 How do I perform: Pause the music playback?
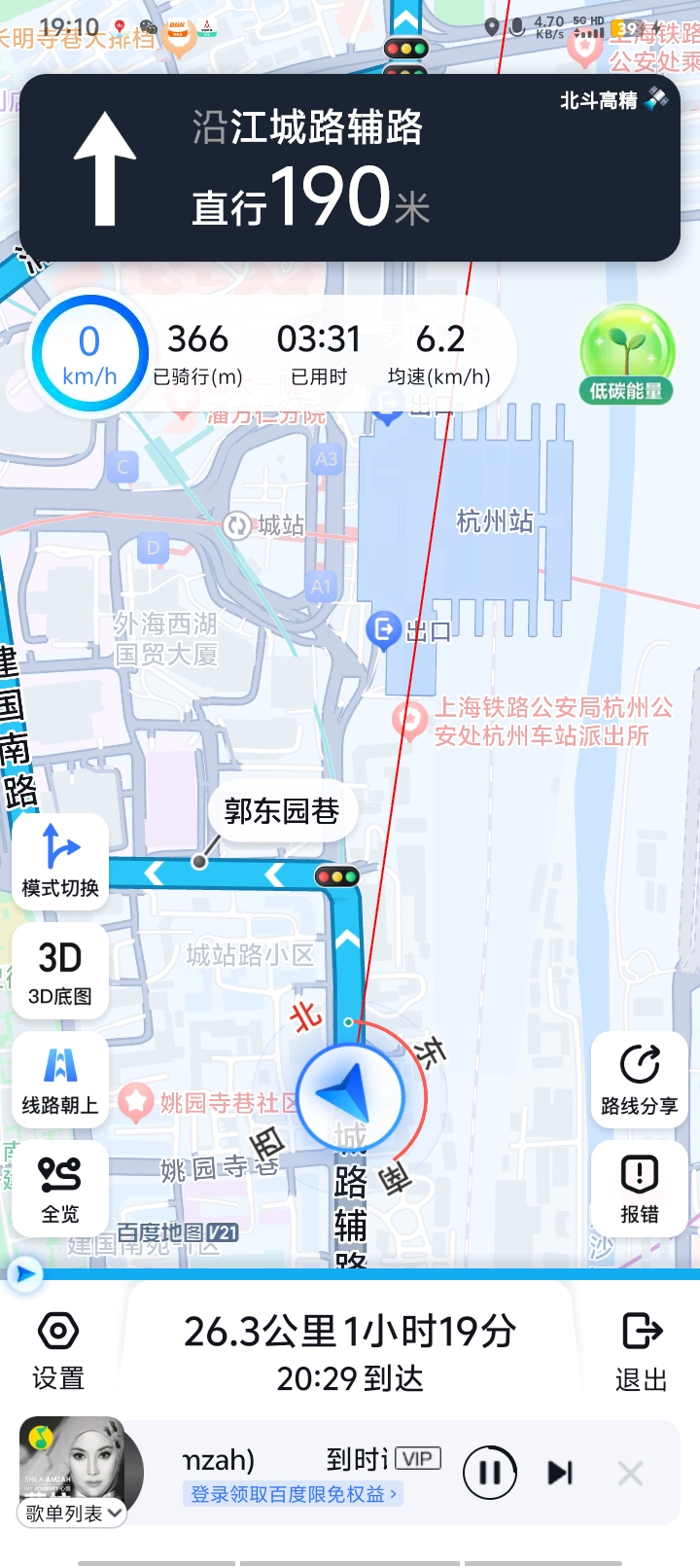(x=489, y=1473)
